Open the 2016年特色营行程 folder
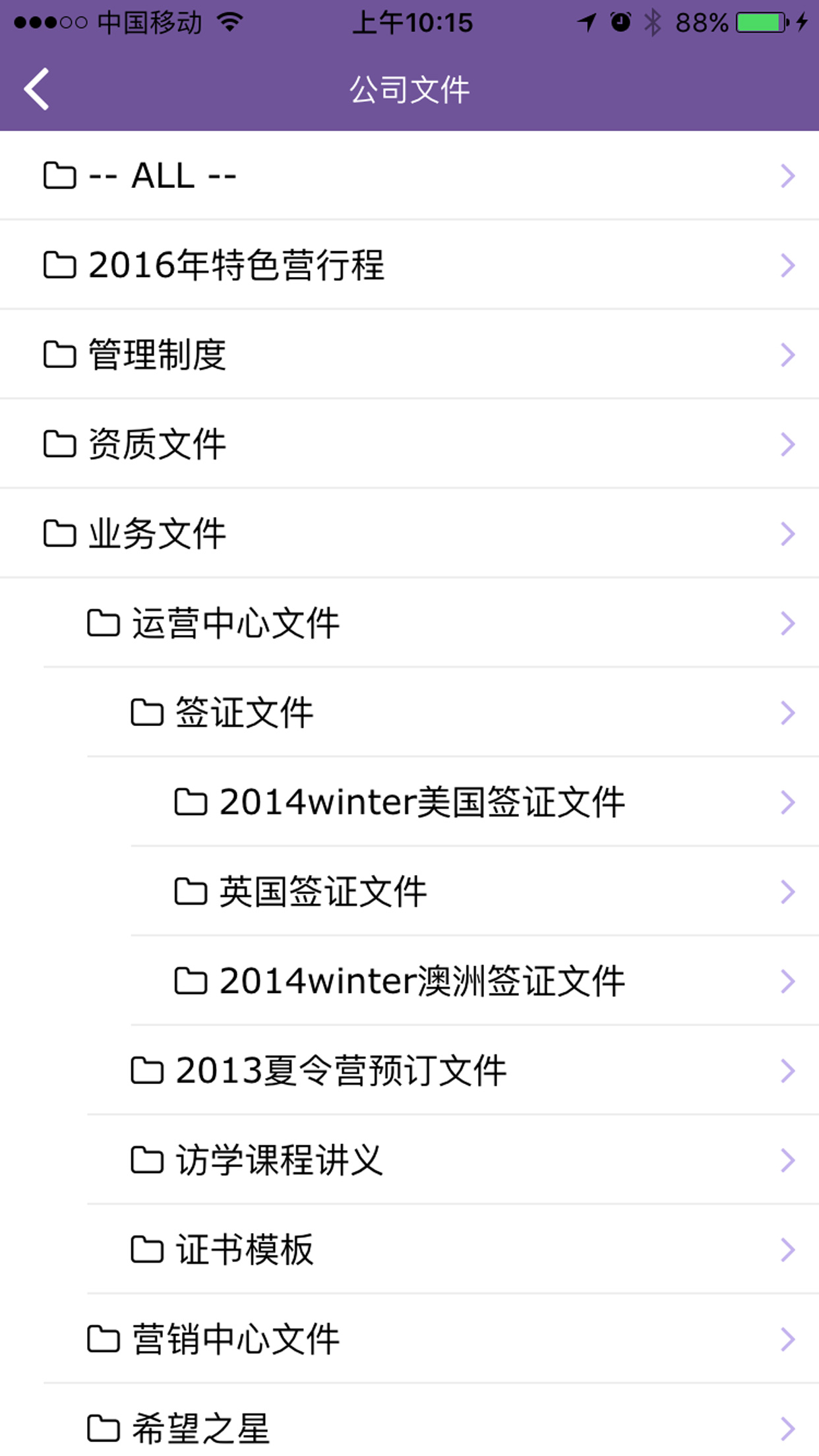This screenshot has width=819, height=1456. click(x=409, y=265)
